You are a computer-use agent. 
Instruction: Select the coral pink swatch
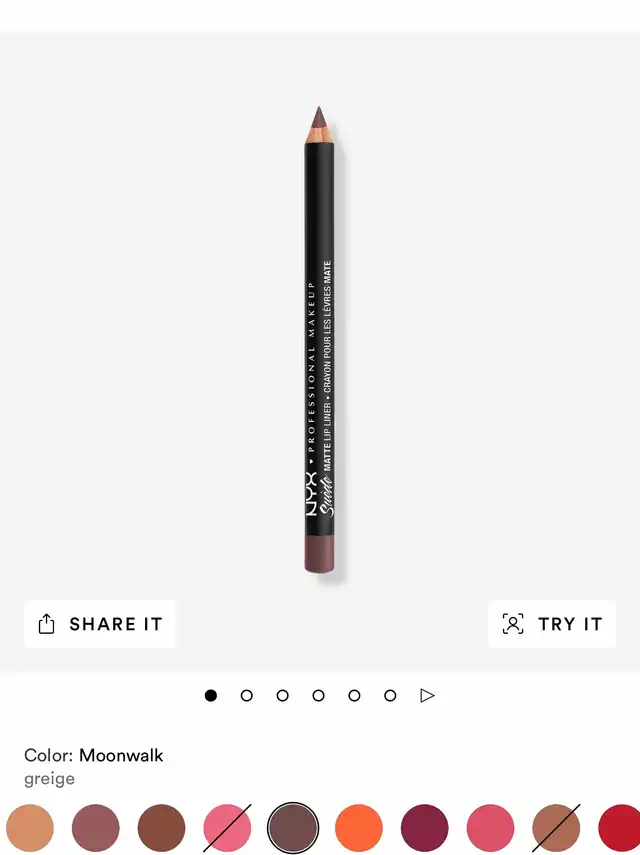pyautogui.click(x=490, y=828)
